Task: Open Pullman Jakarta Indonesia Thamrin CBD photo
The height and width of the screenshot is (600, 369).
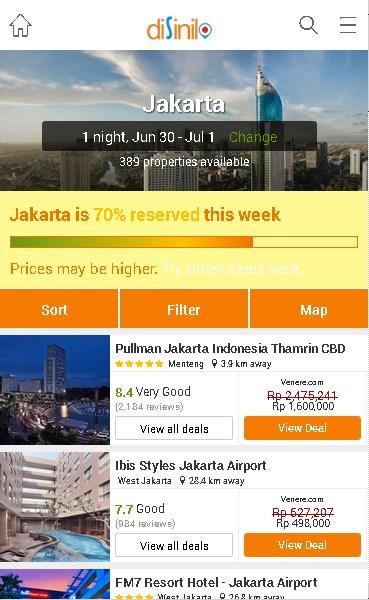Action: pyautogui.click(x=55, y=390)
